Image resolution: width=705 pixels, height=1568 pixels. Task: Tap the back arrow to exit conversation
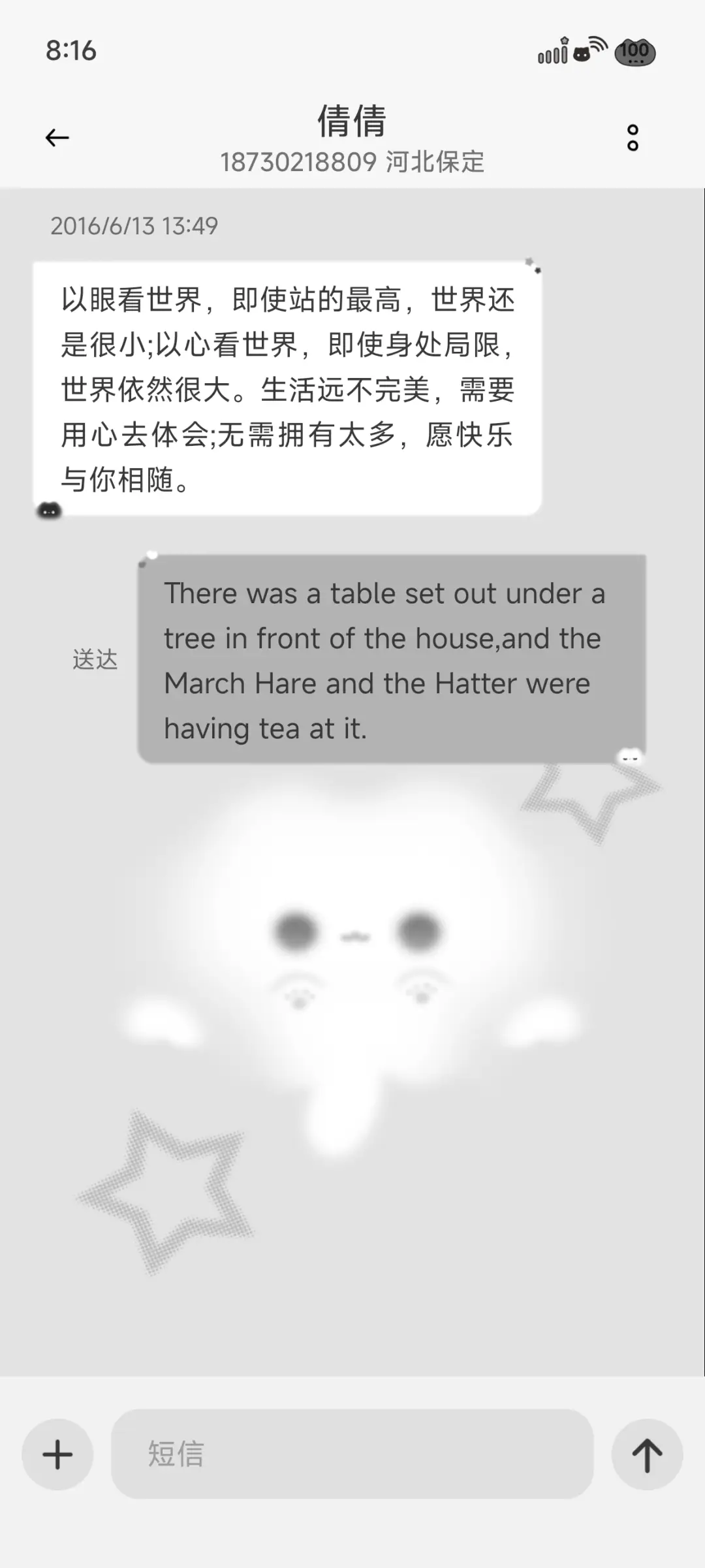click(55, 137)
